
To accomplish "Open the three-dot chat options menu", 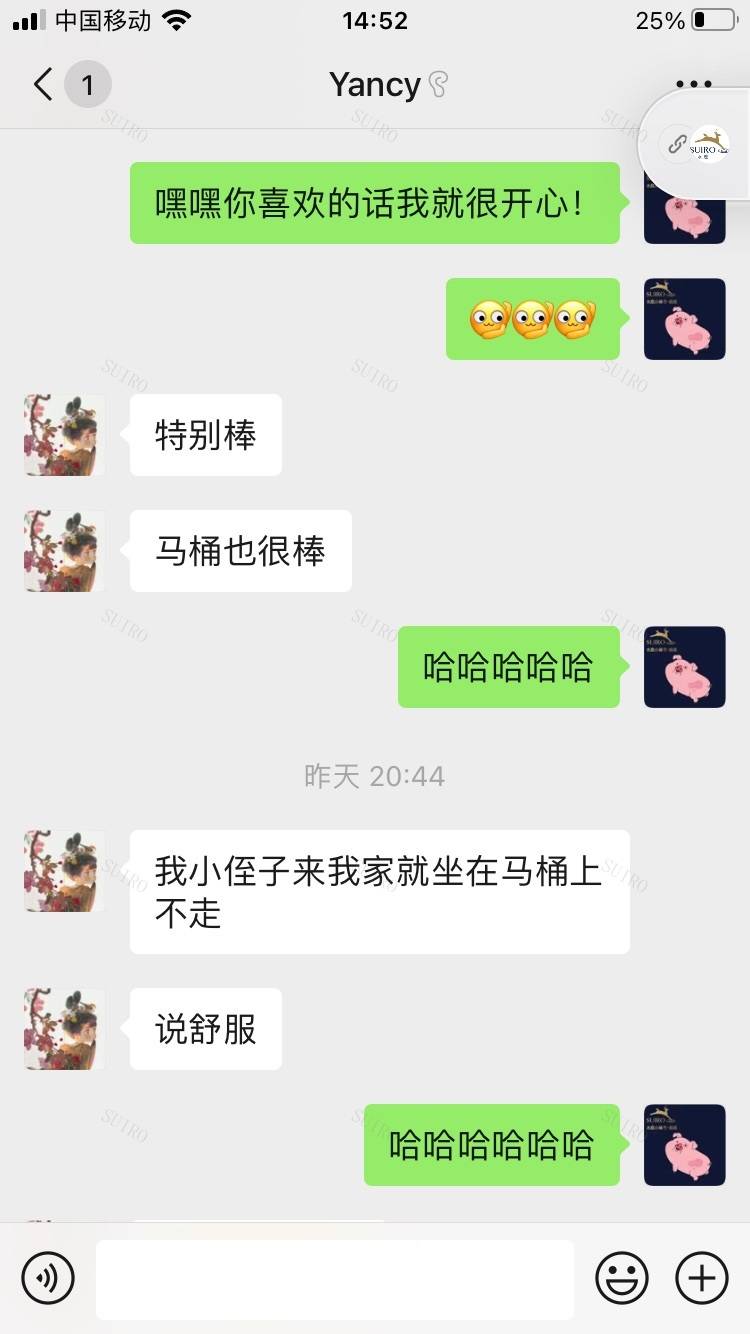I will point(693,84).
